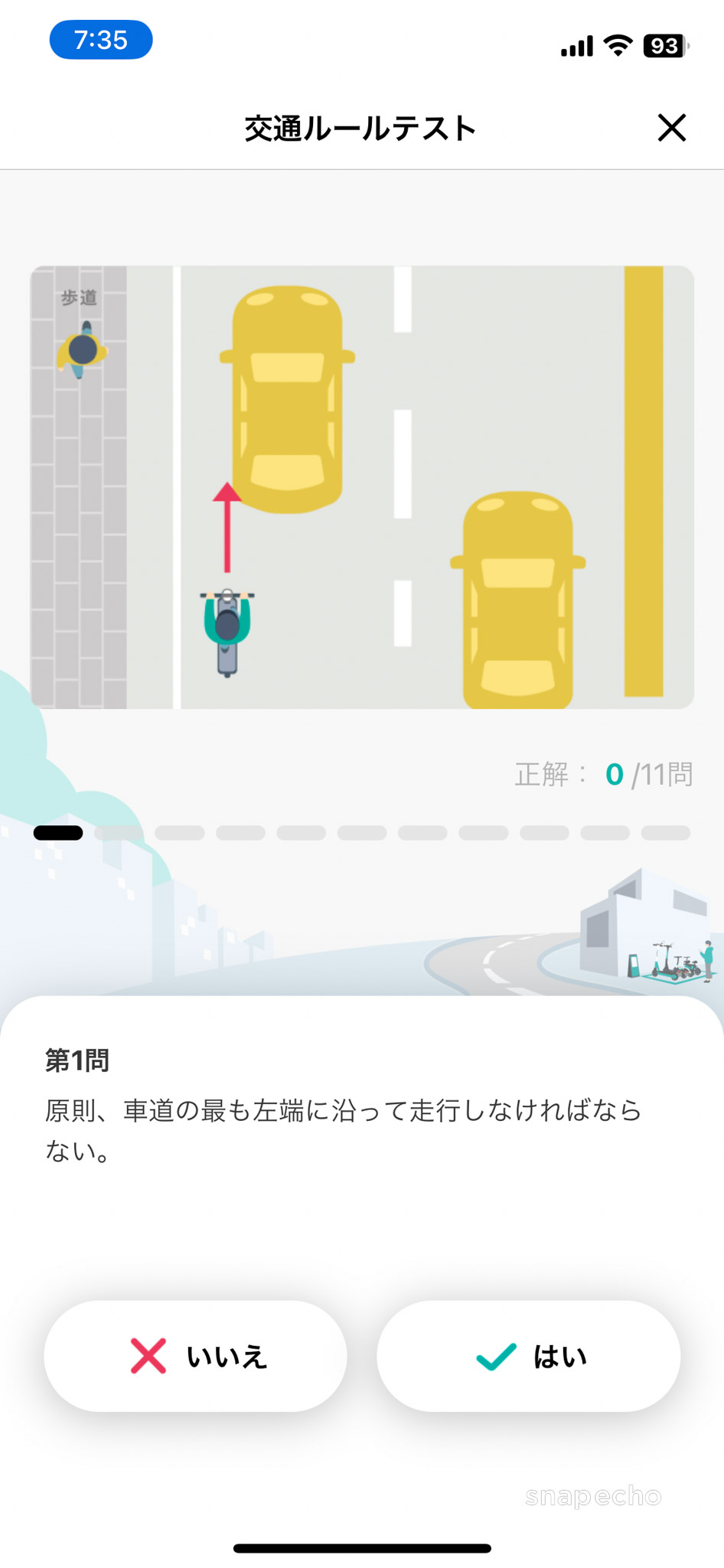This screenshot has width=724, height=1568.
Task: Select the scooter rider illustration
Action: coord(226,628)
